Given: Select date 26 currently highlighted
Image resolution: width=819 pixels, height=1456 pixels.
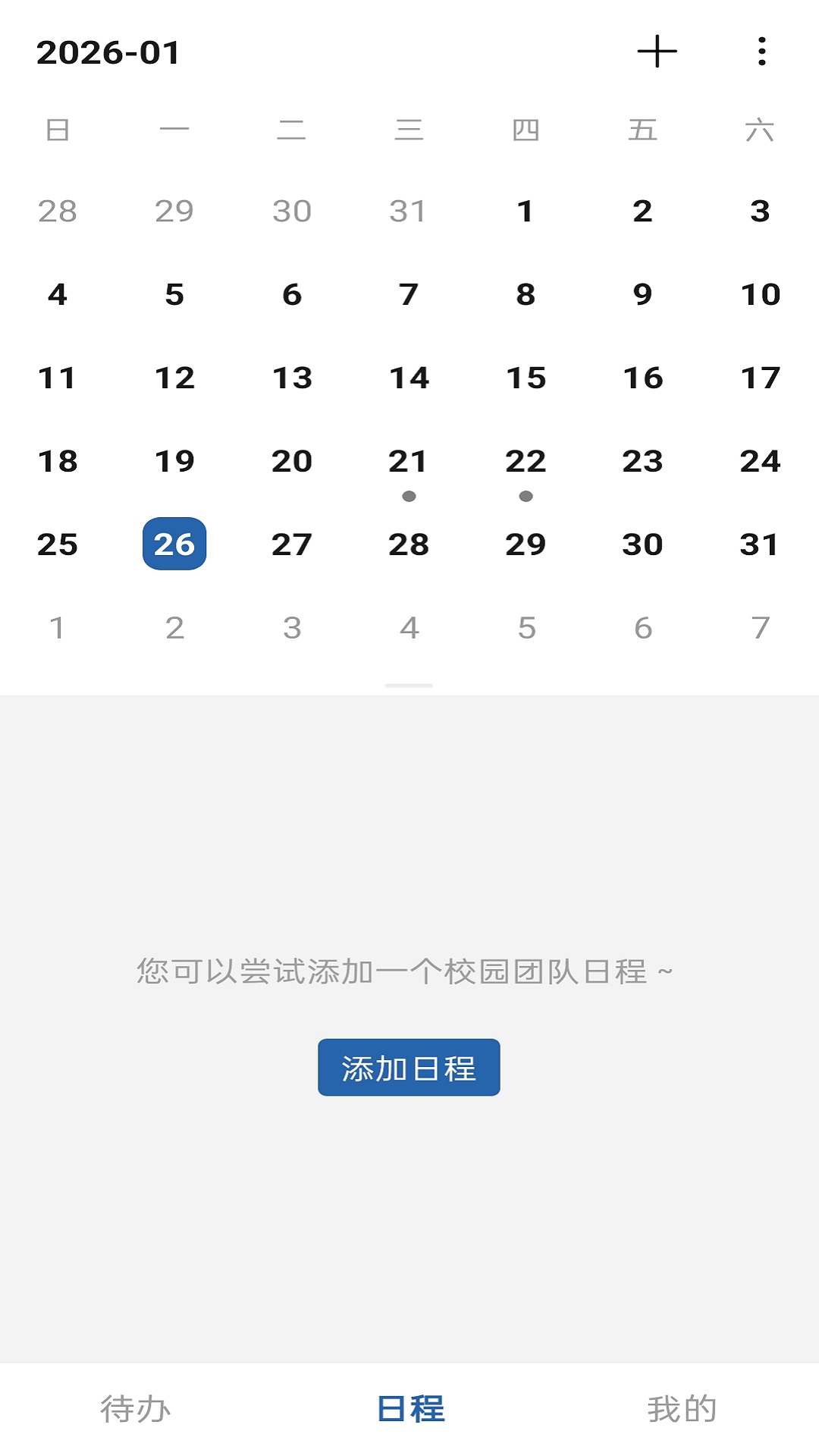Looking at the screenshot, I should pos(175,543).
